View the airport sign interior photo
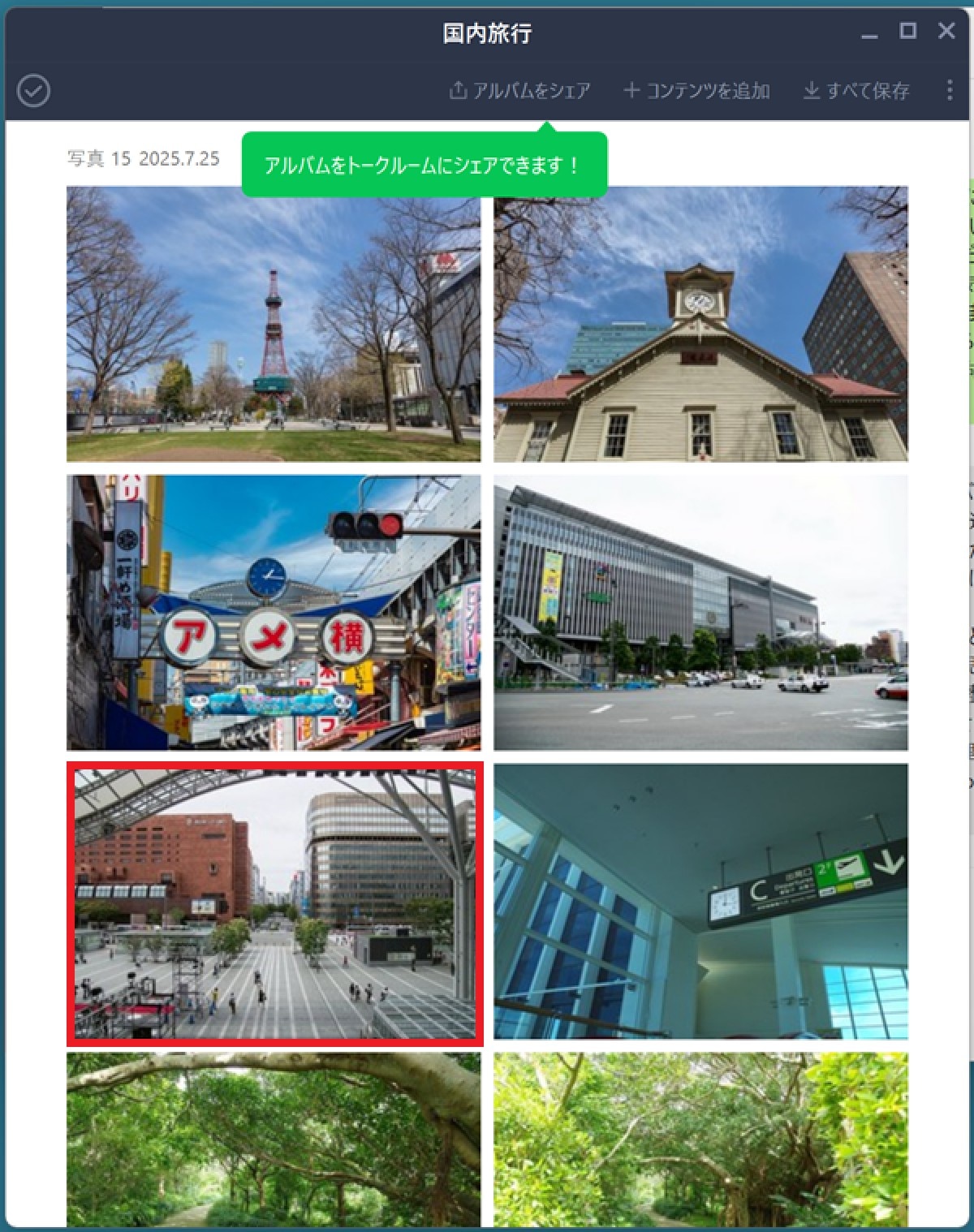 pyautogui.click(x=700, y=902)
